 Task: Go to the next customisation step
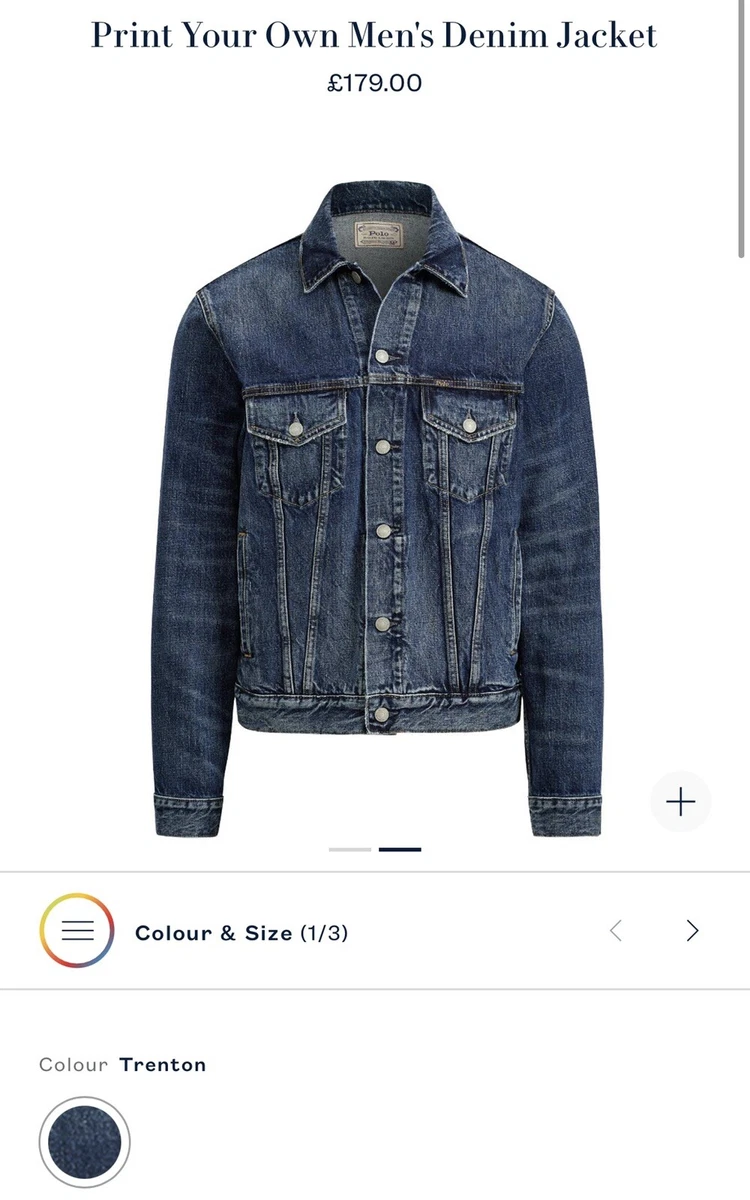click(x=692, y=931)
